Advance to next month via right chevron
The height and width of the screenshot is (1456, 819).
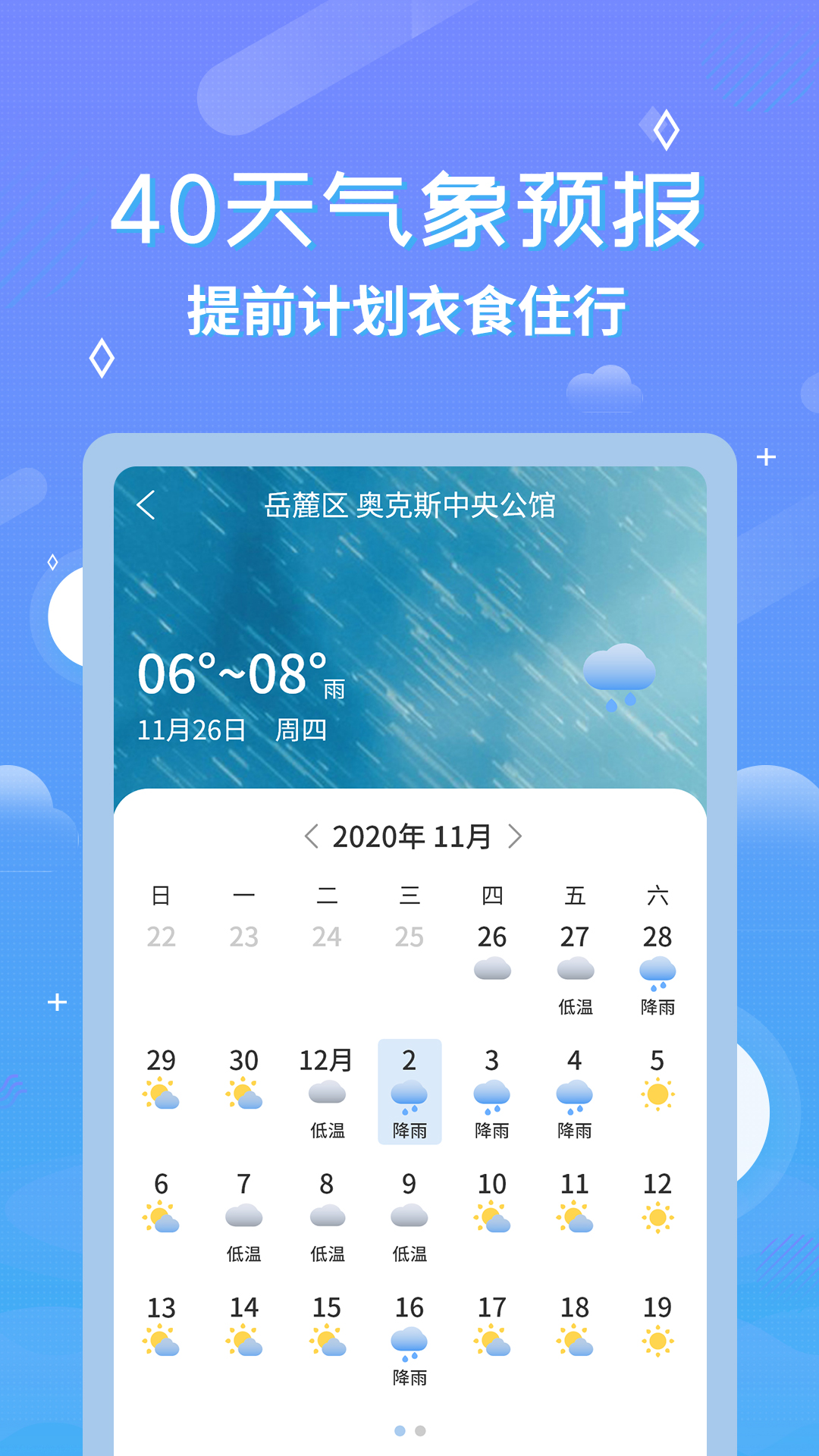[519, 834]
